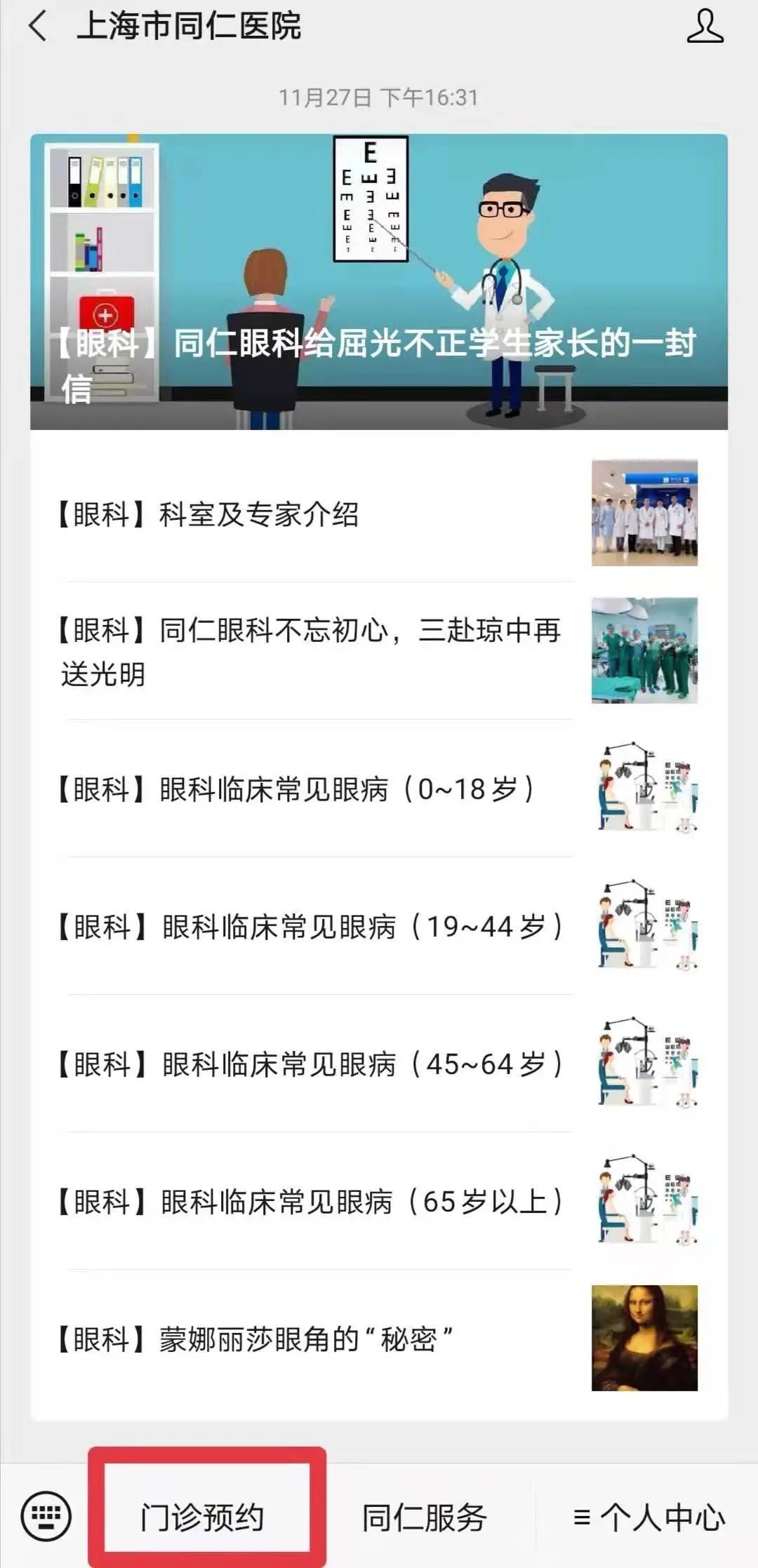Open 眼科临床常见眼病（19~44岁）article
This screenshot has width=758, height=1568.
(x=309, y=926)
